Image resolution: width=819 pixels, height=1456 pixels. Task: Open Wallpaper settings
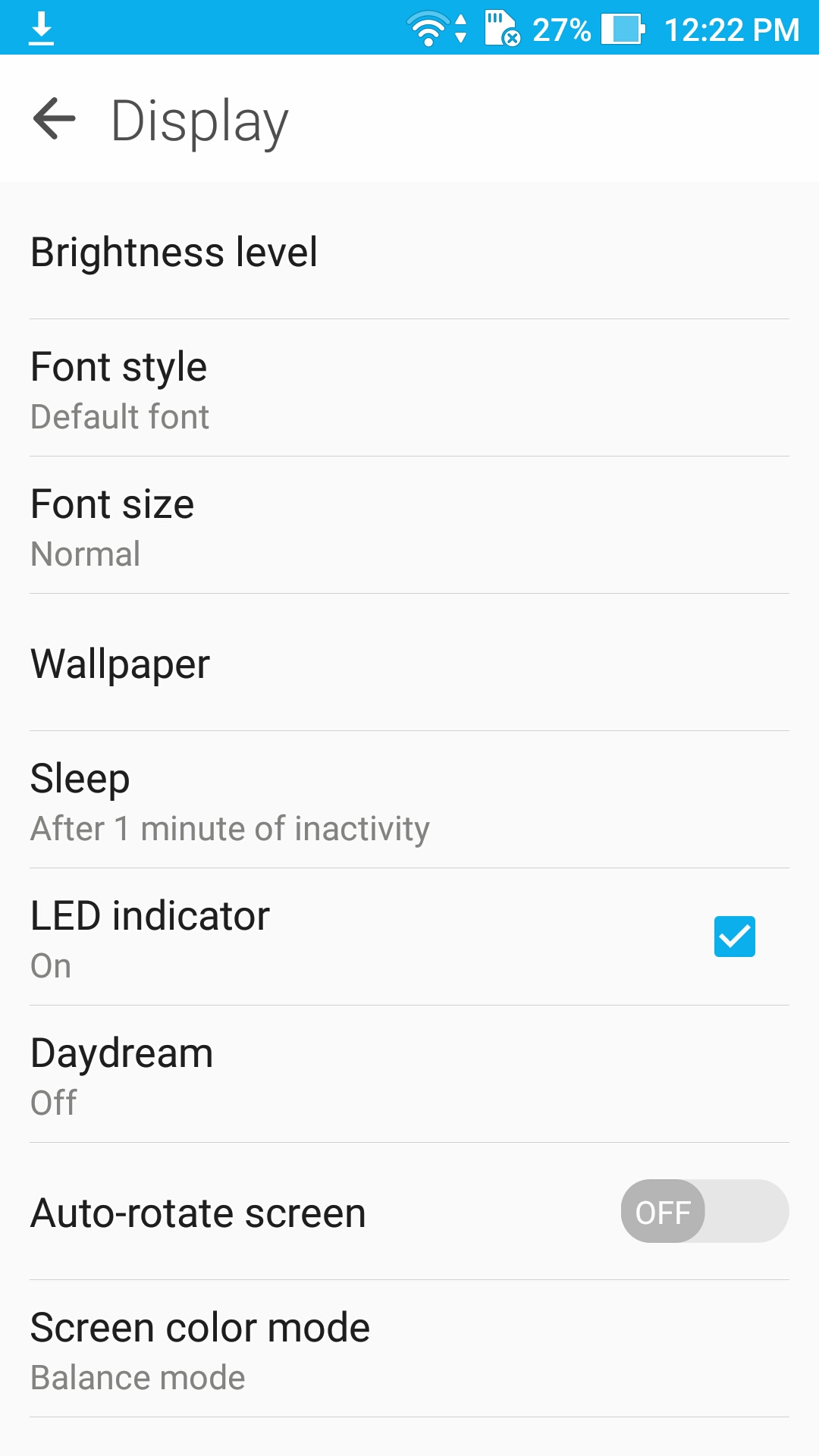(409, 664)
